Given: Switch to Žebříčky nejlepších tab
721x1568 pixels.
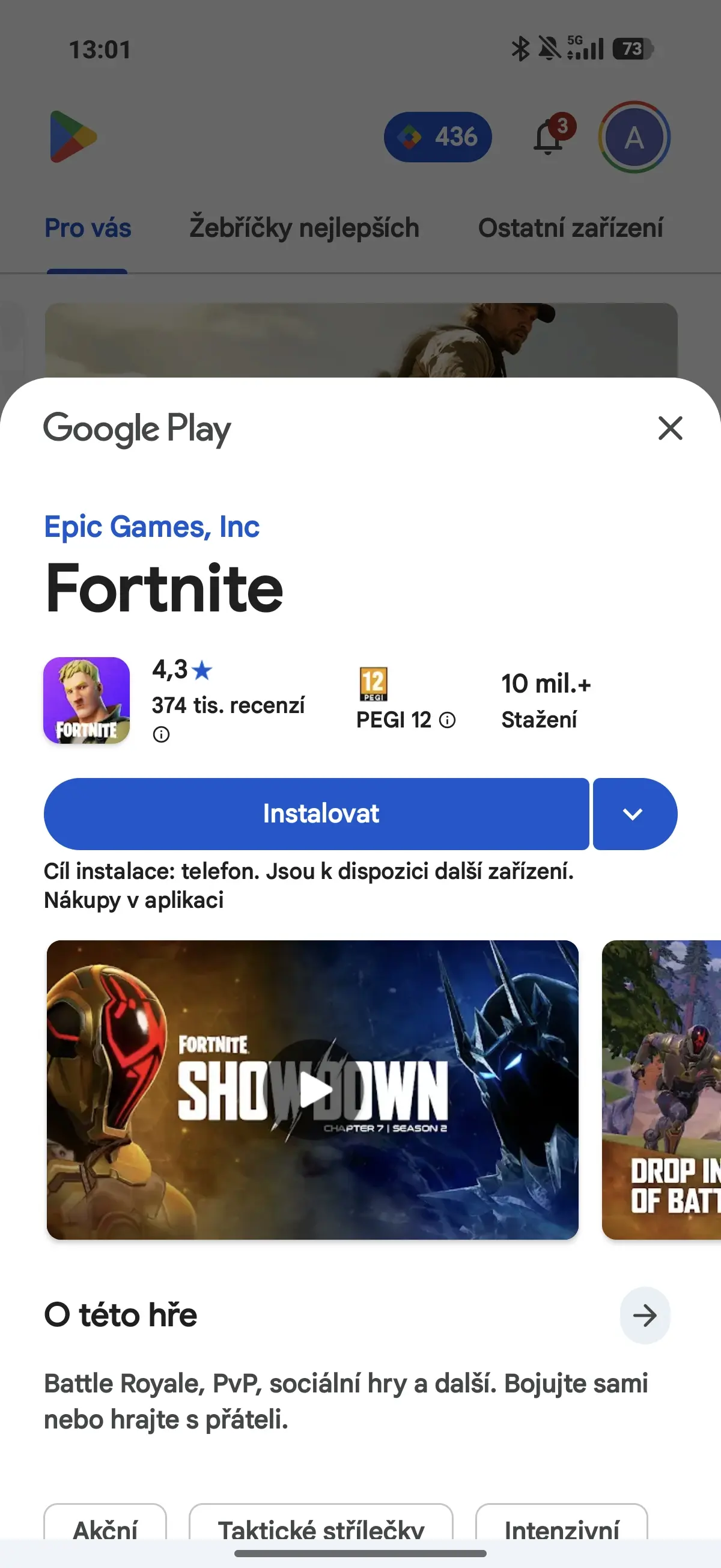Looking at the screenshot, I should [x=304, y=228].
